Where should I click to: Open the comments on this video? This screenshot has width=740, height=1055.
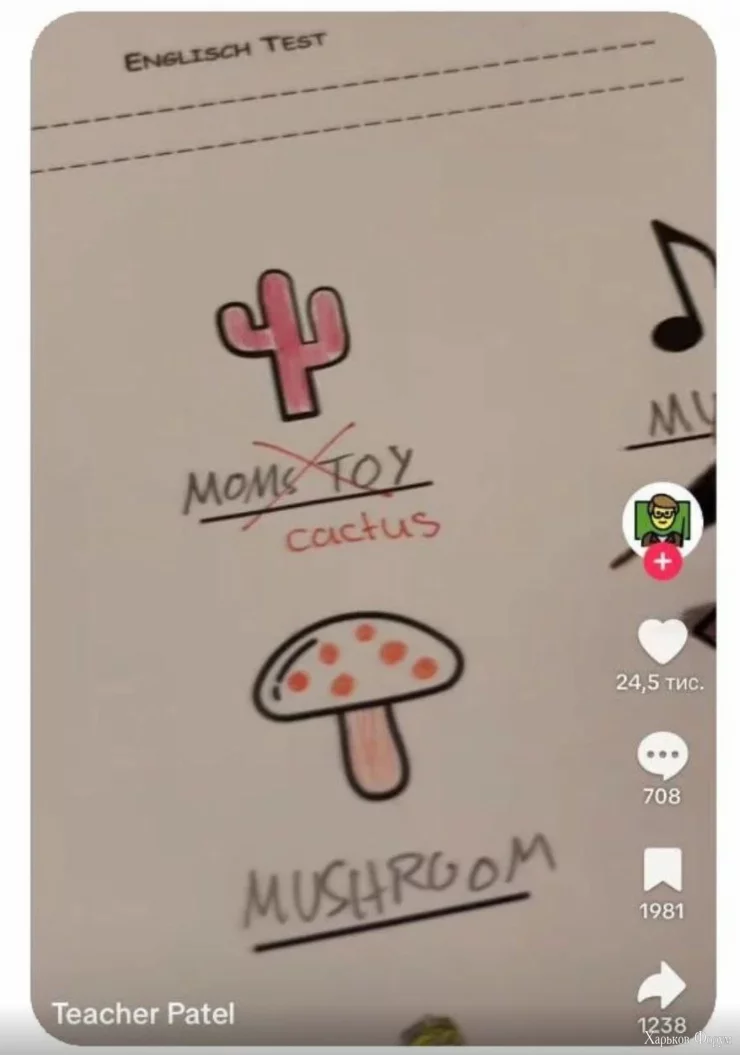pyautogui.click(x=662, y=757)
